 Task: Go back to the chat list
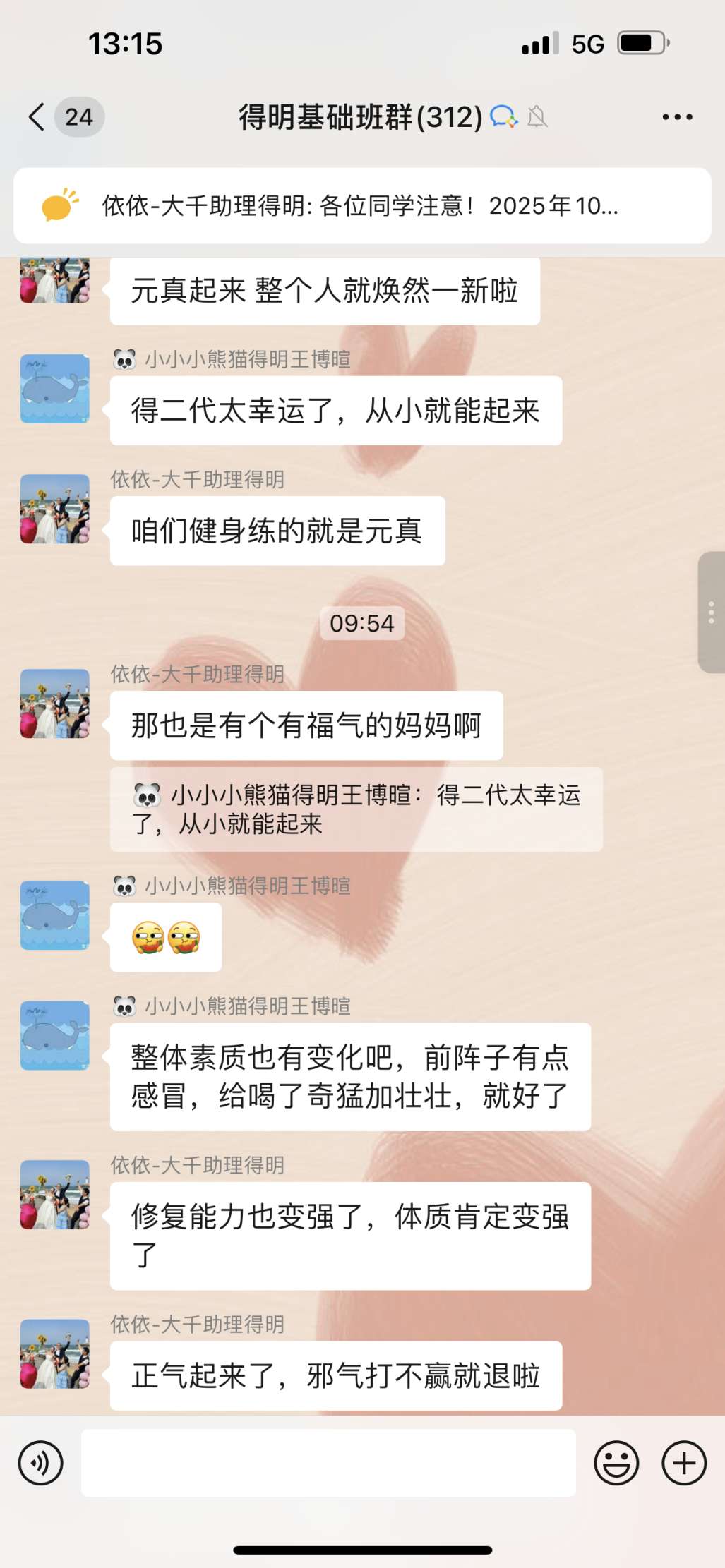[37, 116]
